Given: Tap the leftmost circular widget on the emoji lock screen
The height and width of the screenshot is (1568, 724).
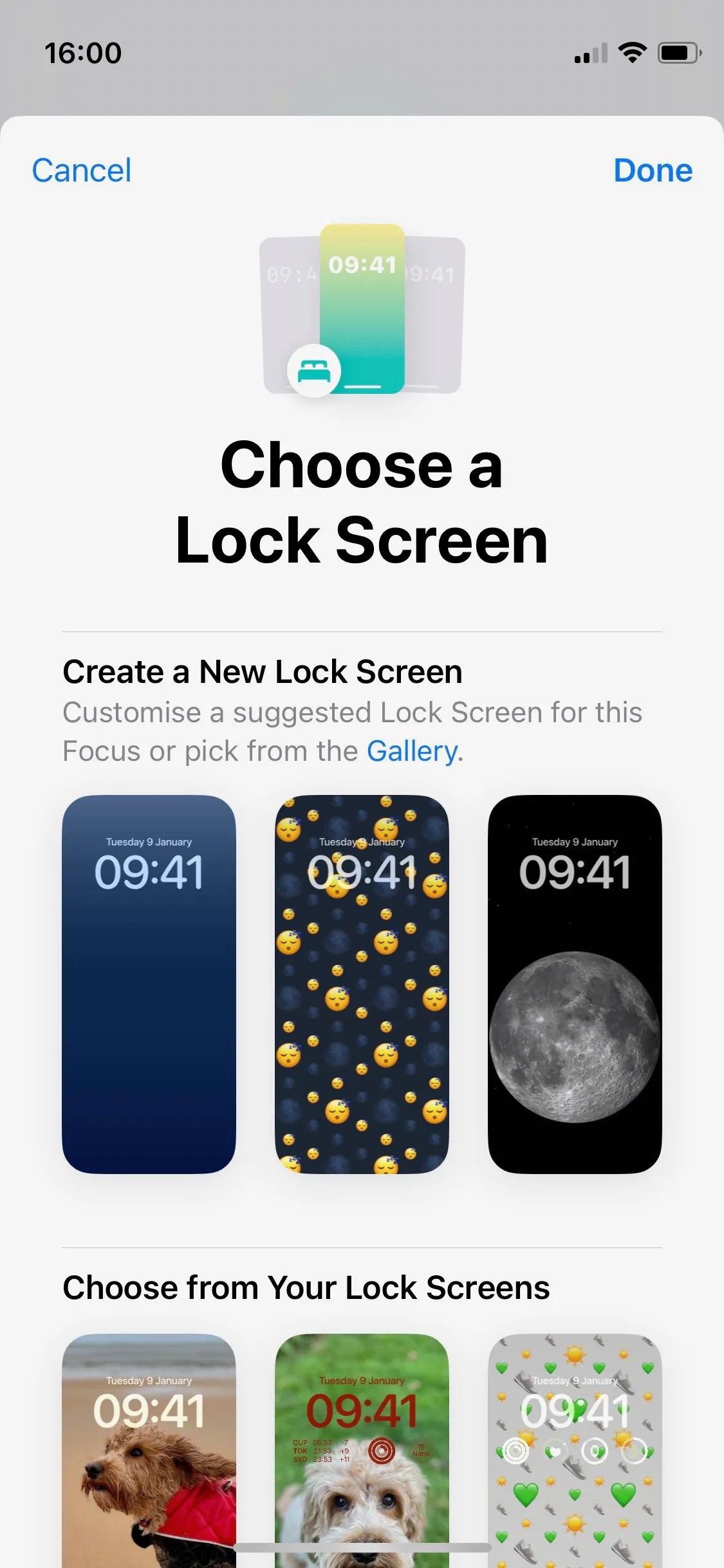Looking at the screenshot, I should point(515,1450).
